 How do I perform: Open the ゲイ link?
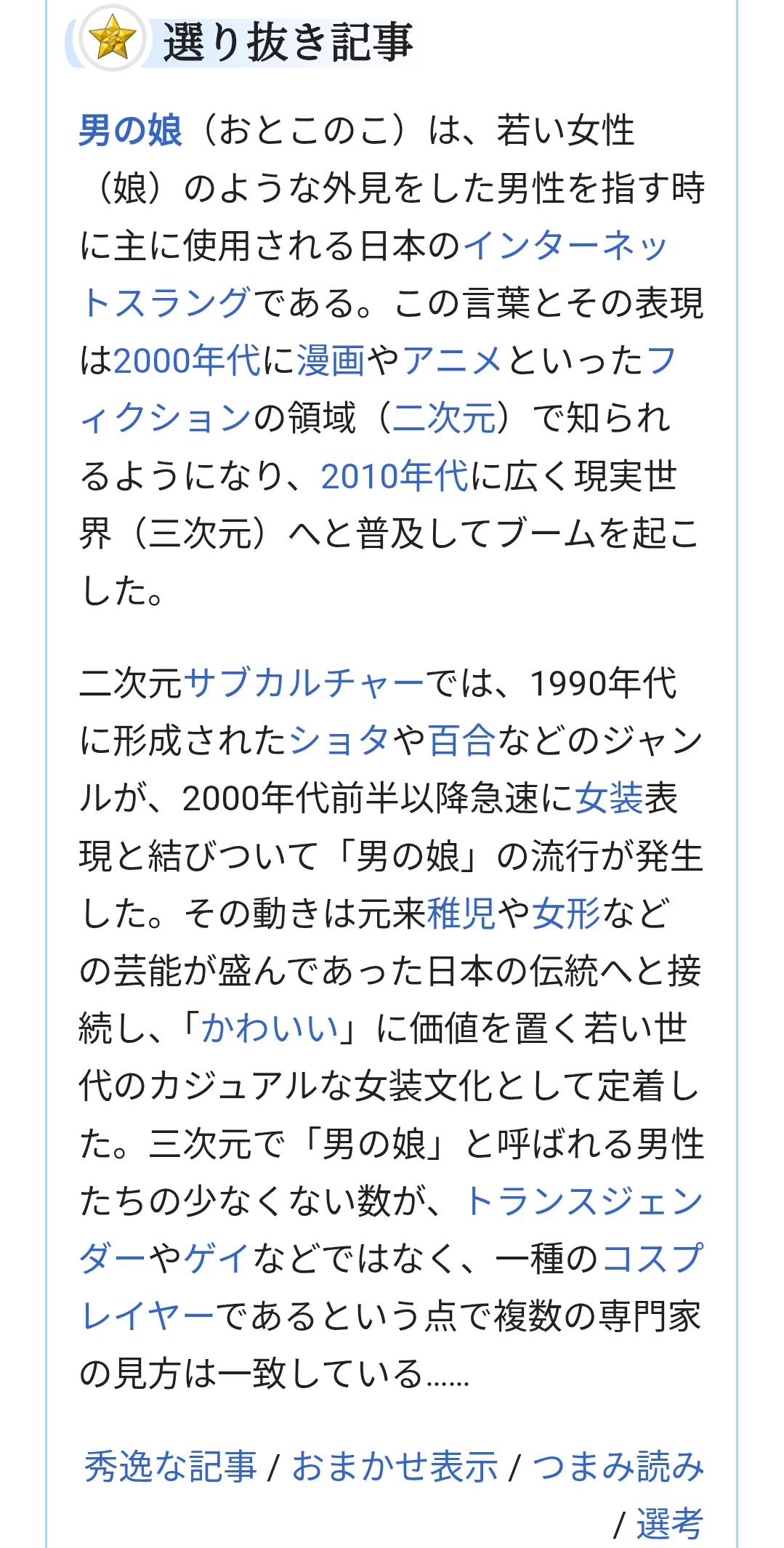pos(217,1258)
